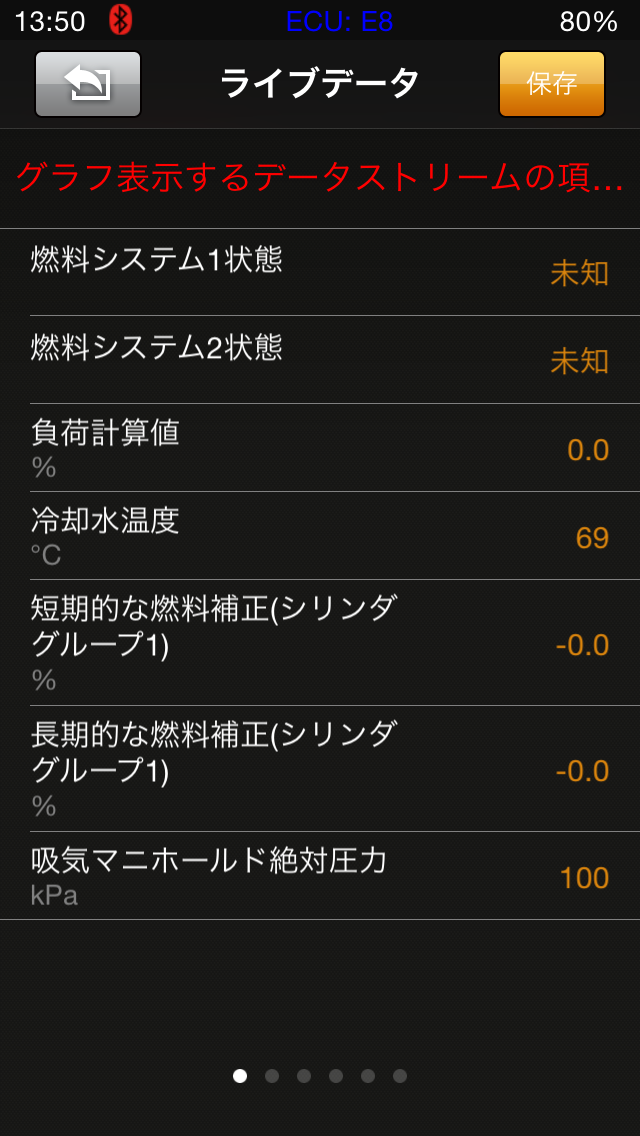
Task: Choose 負荷計算値 for graph display
Action: point(320,448)
